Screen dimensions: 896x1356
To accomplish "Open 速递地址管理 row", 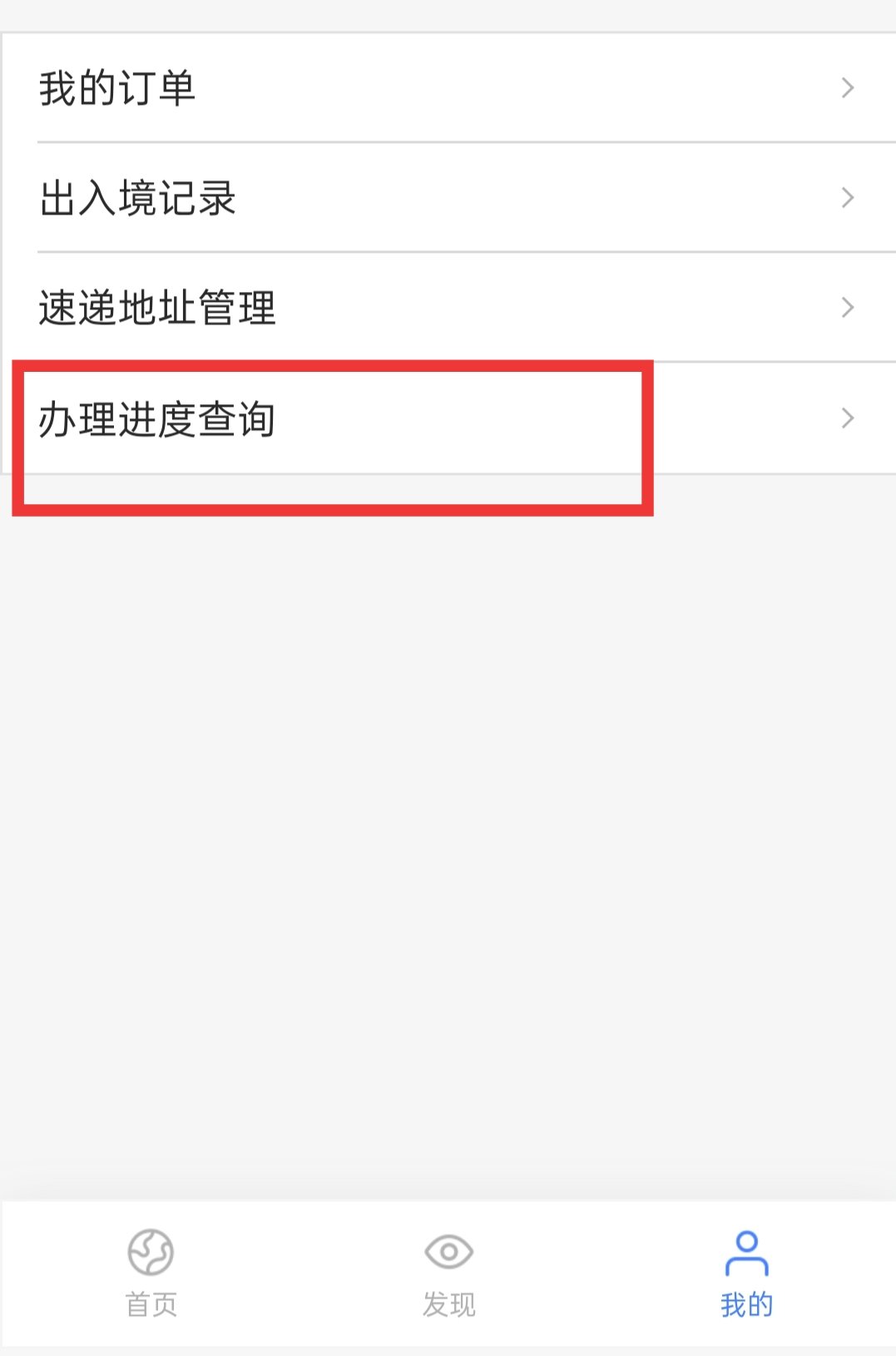I will click(448, 308).
